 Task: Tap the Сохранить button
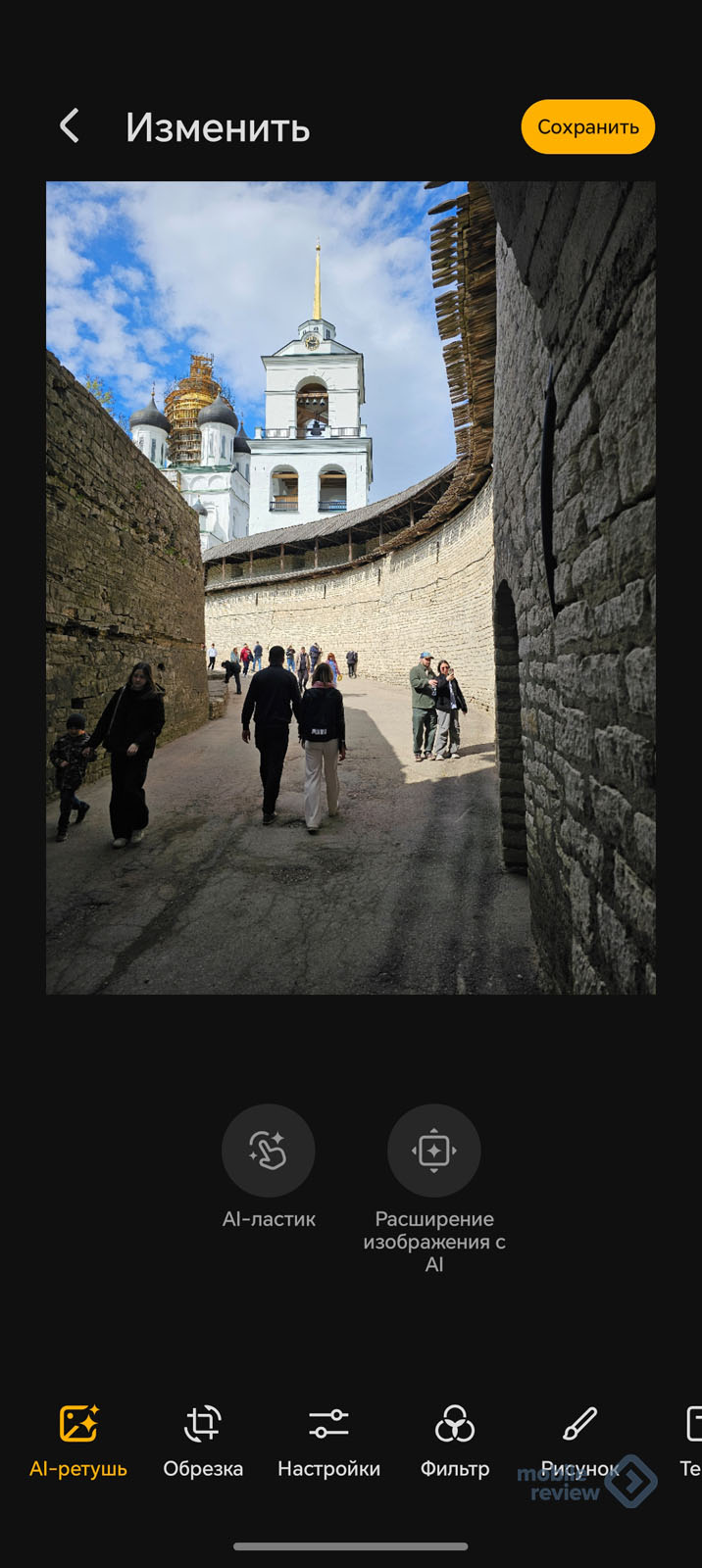coord(587,126)
